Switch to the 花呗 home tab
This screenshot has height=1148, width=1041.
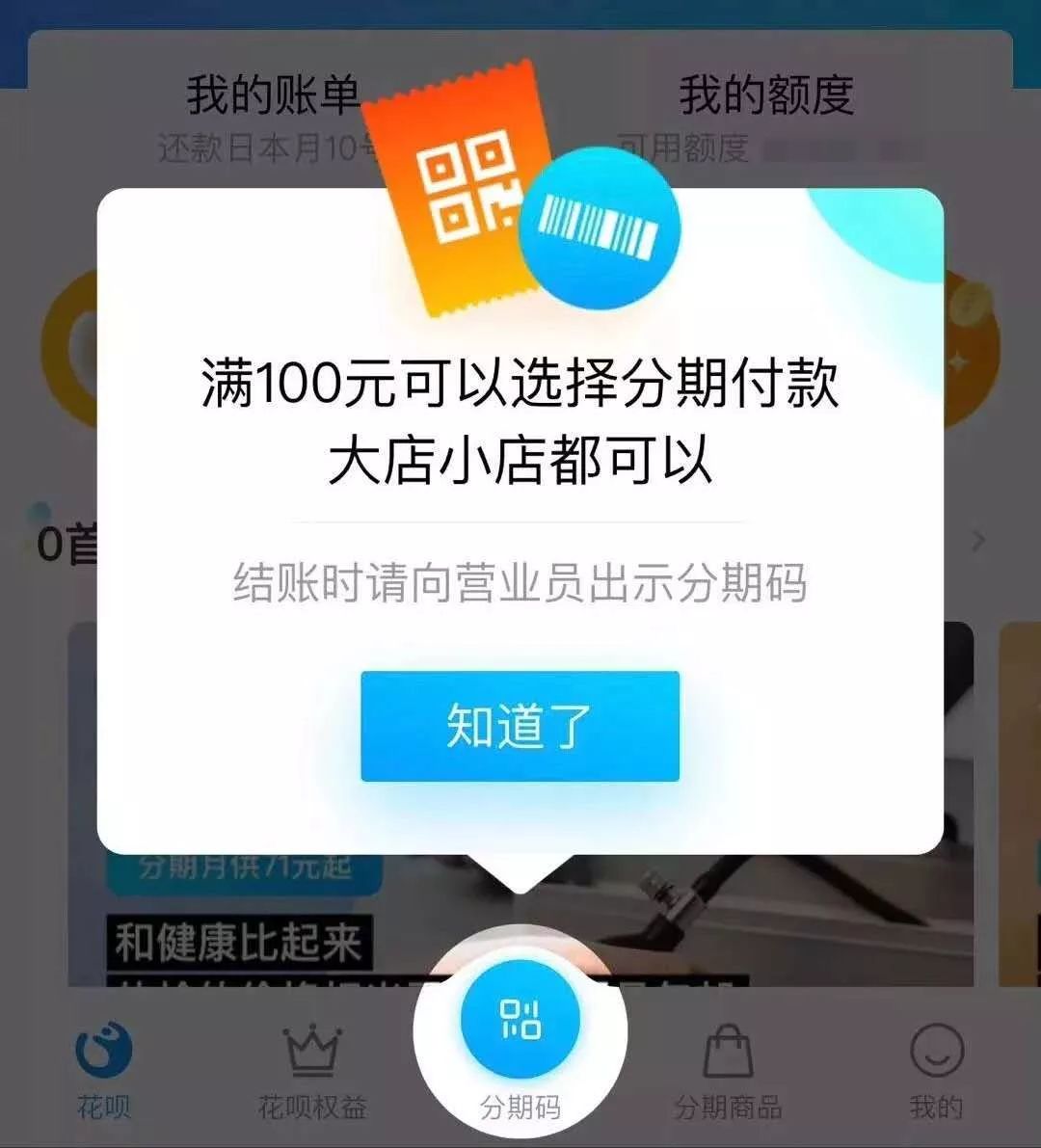click(104, 1070)
